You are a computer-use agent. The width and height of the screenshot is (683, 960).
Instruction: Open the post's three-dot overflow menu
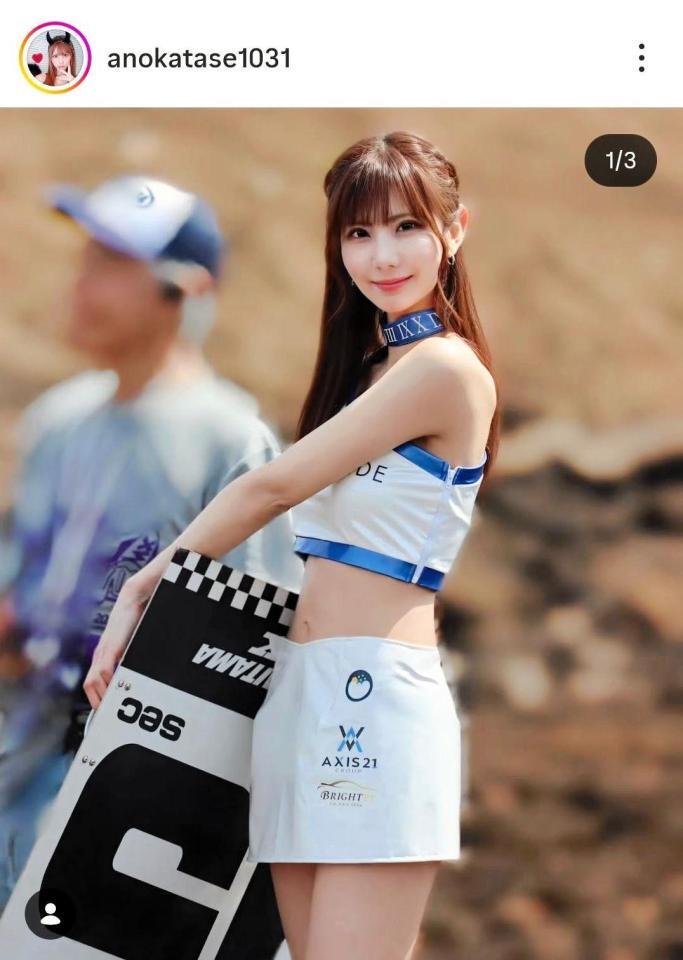[641, 58]
